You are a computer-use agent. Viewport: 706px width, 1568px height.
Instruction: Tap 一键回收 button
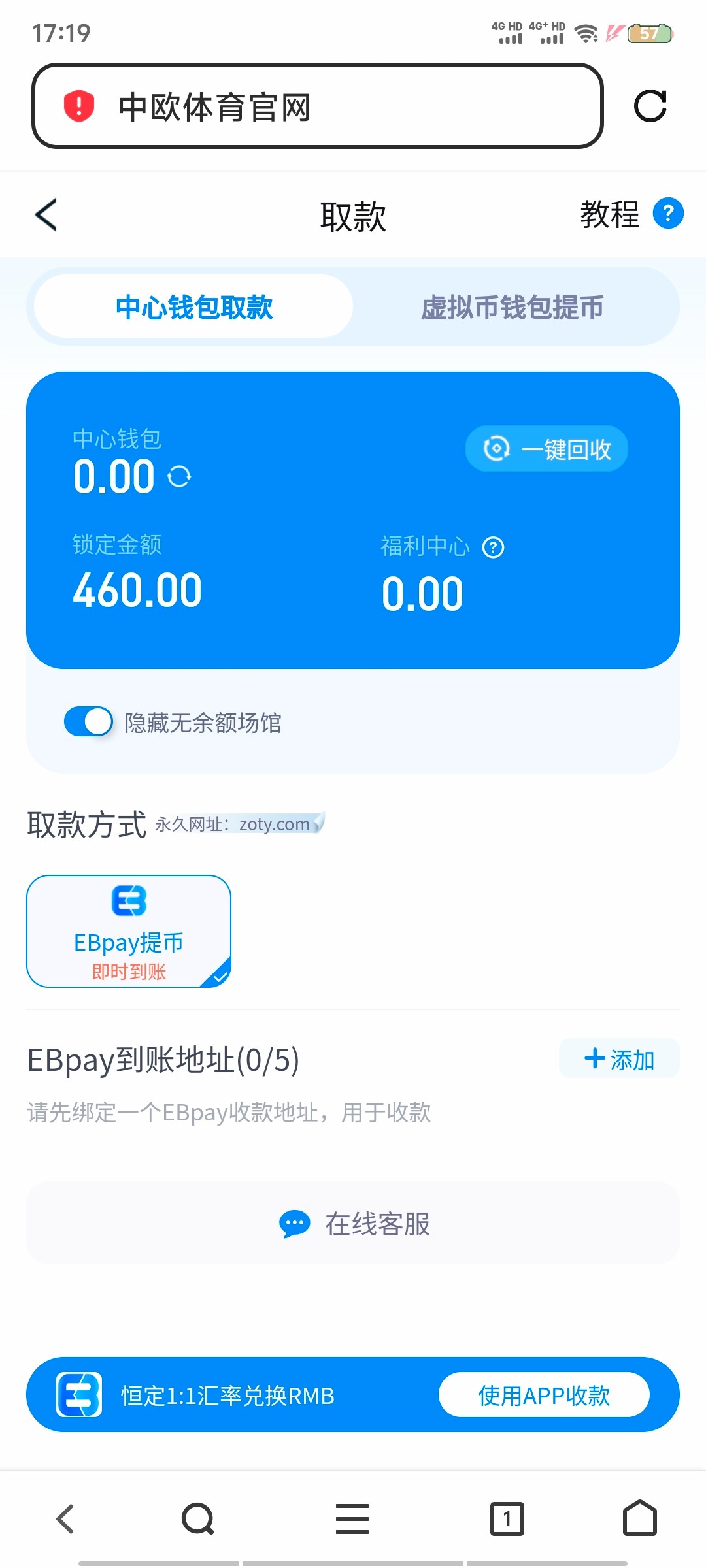point(546,449)
